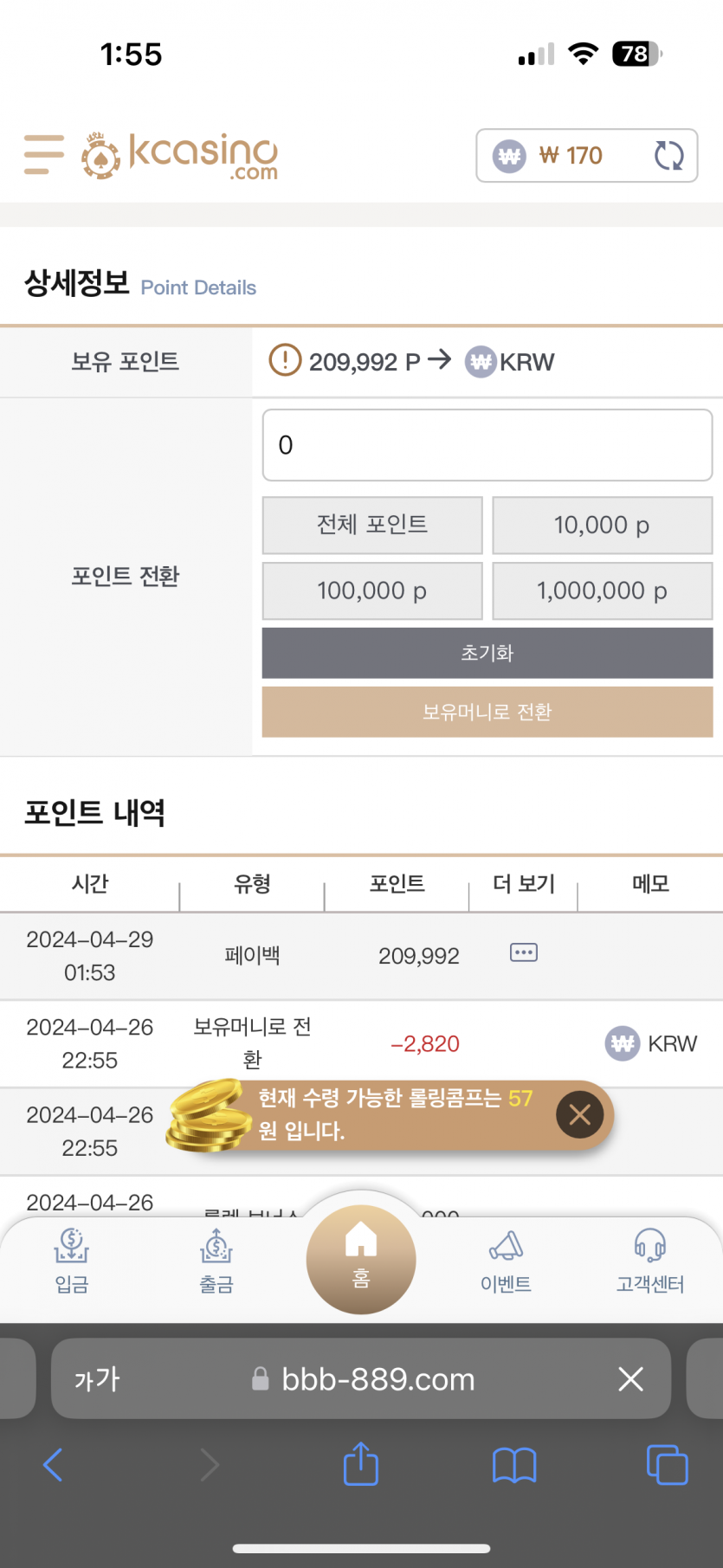Viewport: 723px width, 1568px height.
Task: Open the hamburger drawer menu
Action: click(x=44, y=155)
